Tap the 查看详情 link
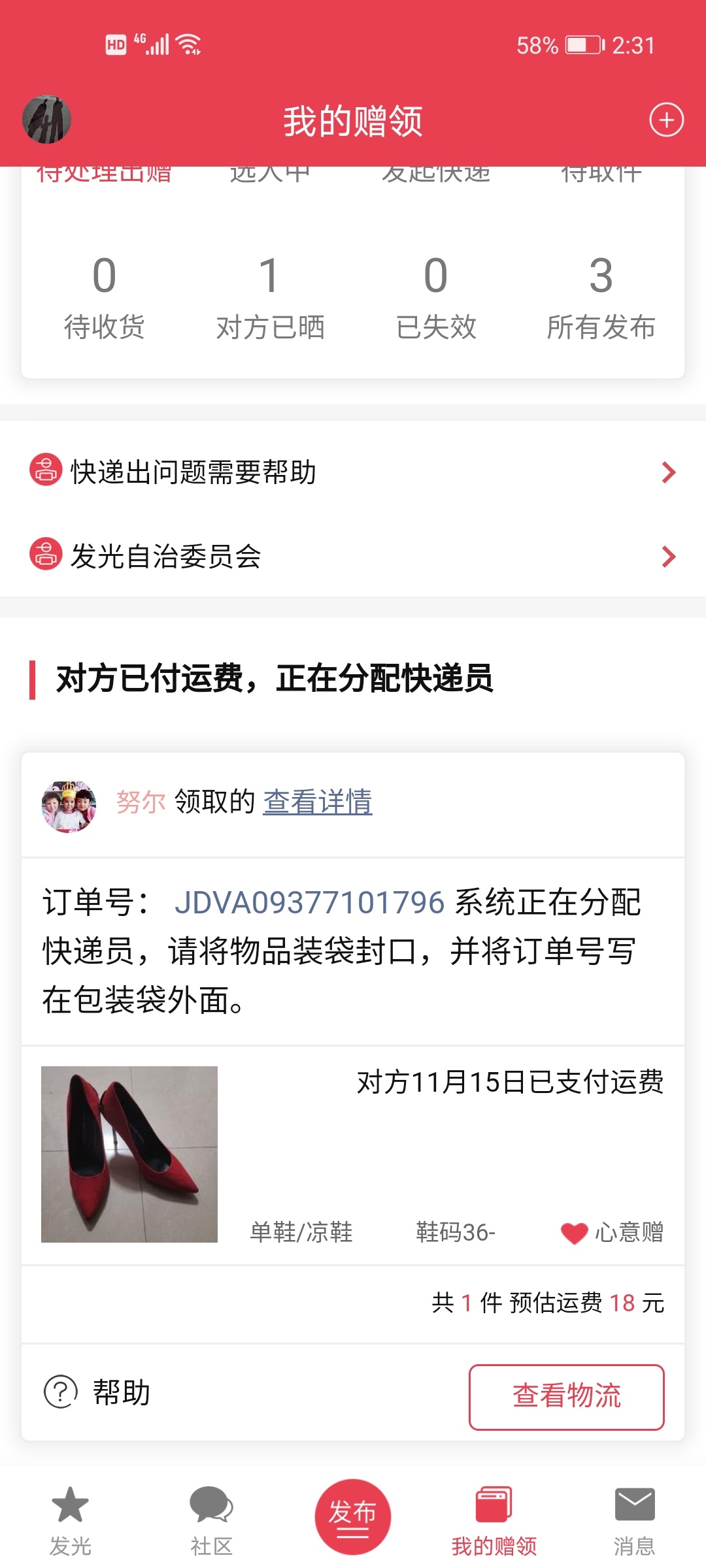Image resolution: width=706 pixels, height=1568 pixels. (x=318, y=802)
